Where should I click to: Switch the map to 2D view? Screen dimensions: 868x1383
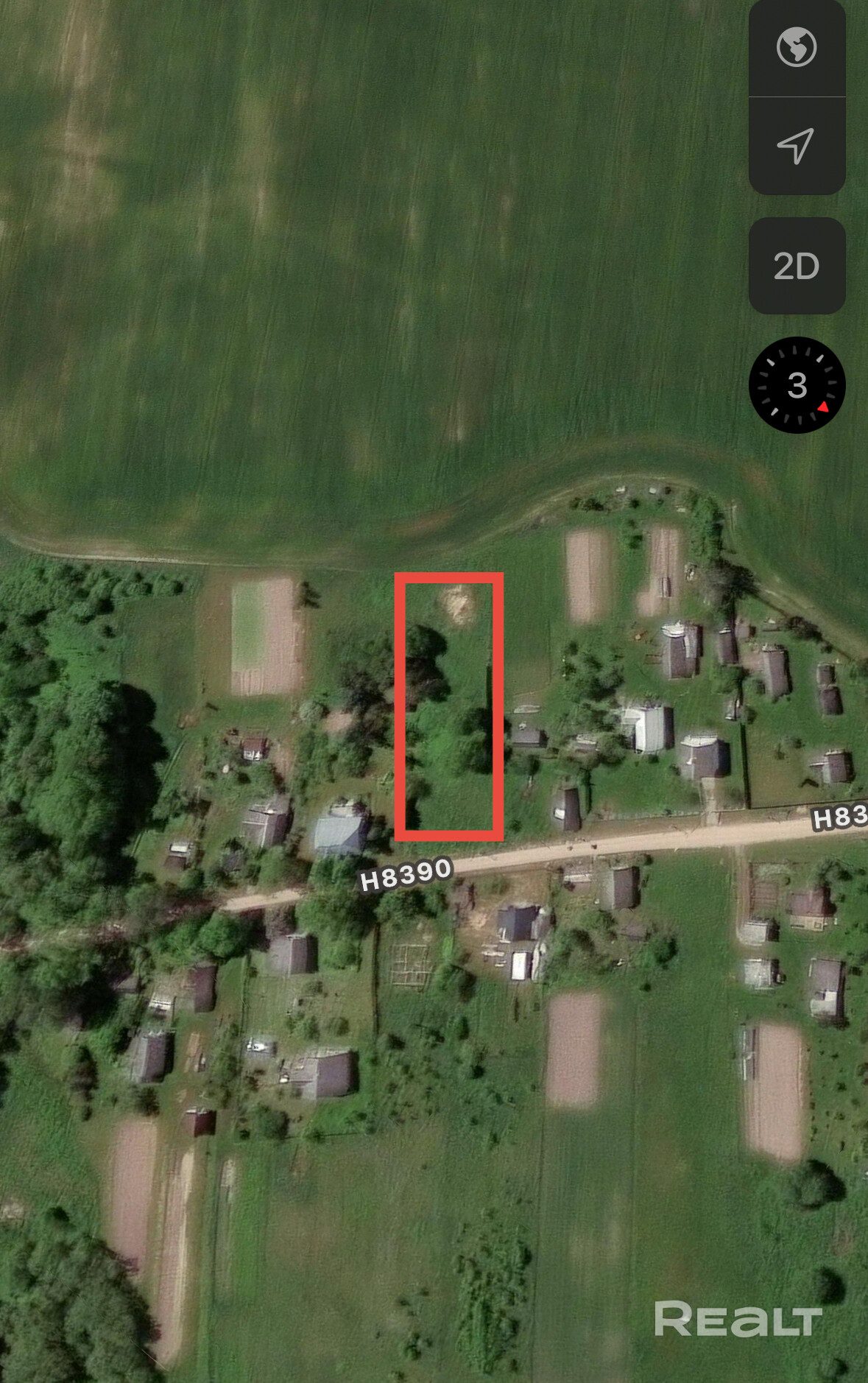[797, 266]
